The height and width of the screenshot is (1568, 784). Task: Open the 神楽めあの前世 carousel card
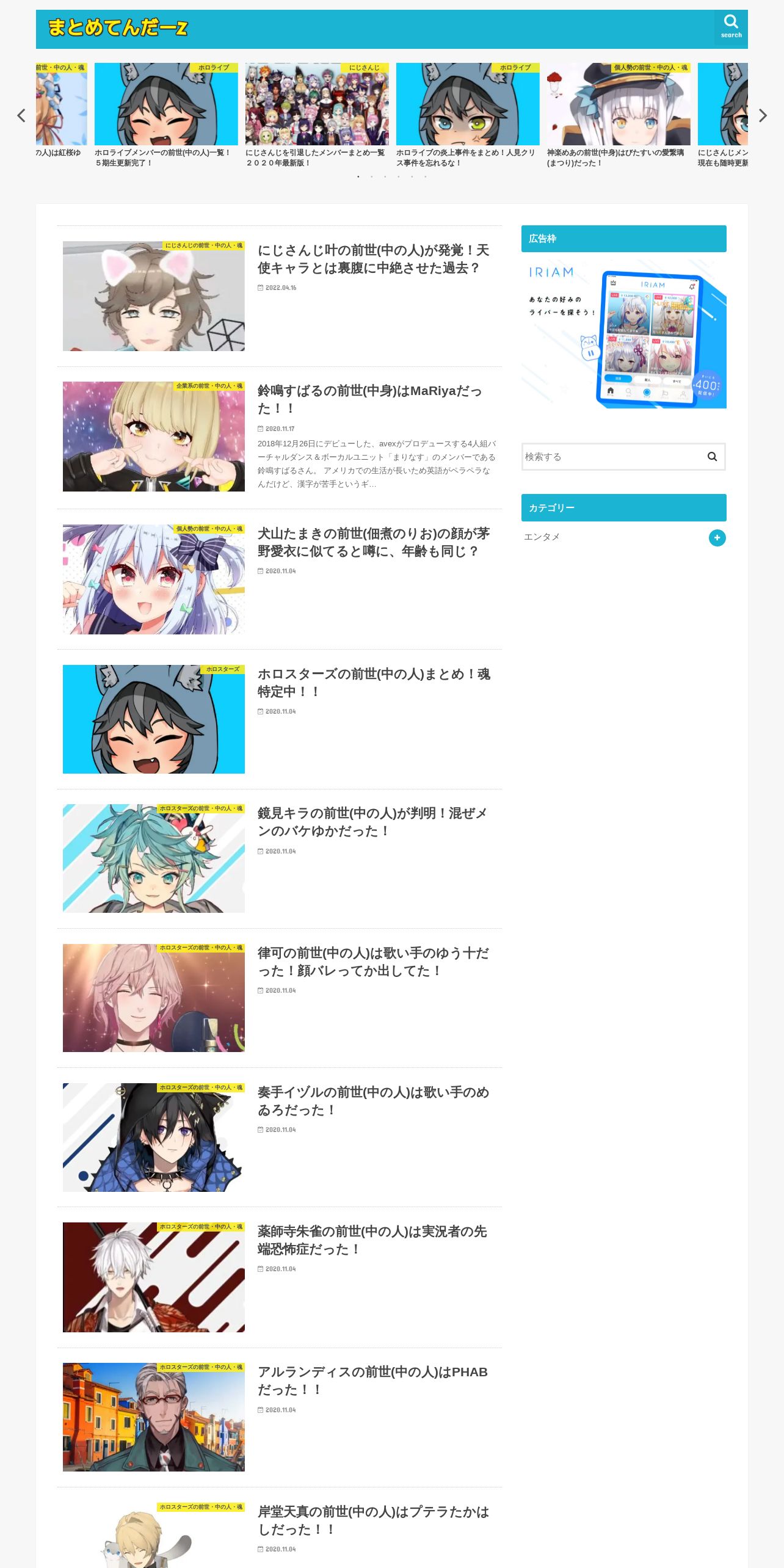tap(619, 115)
